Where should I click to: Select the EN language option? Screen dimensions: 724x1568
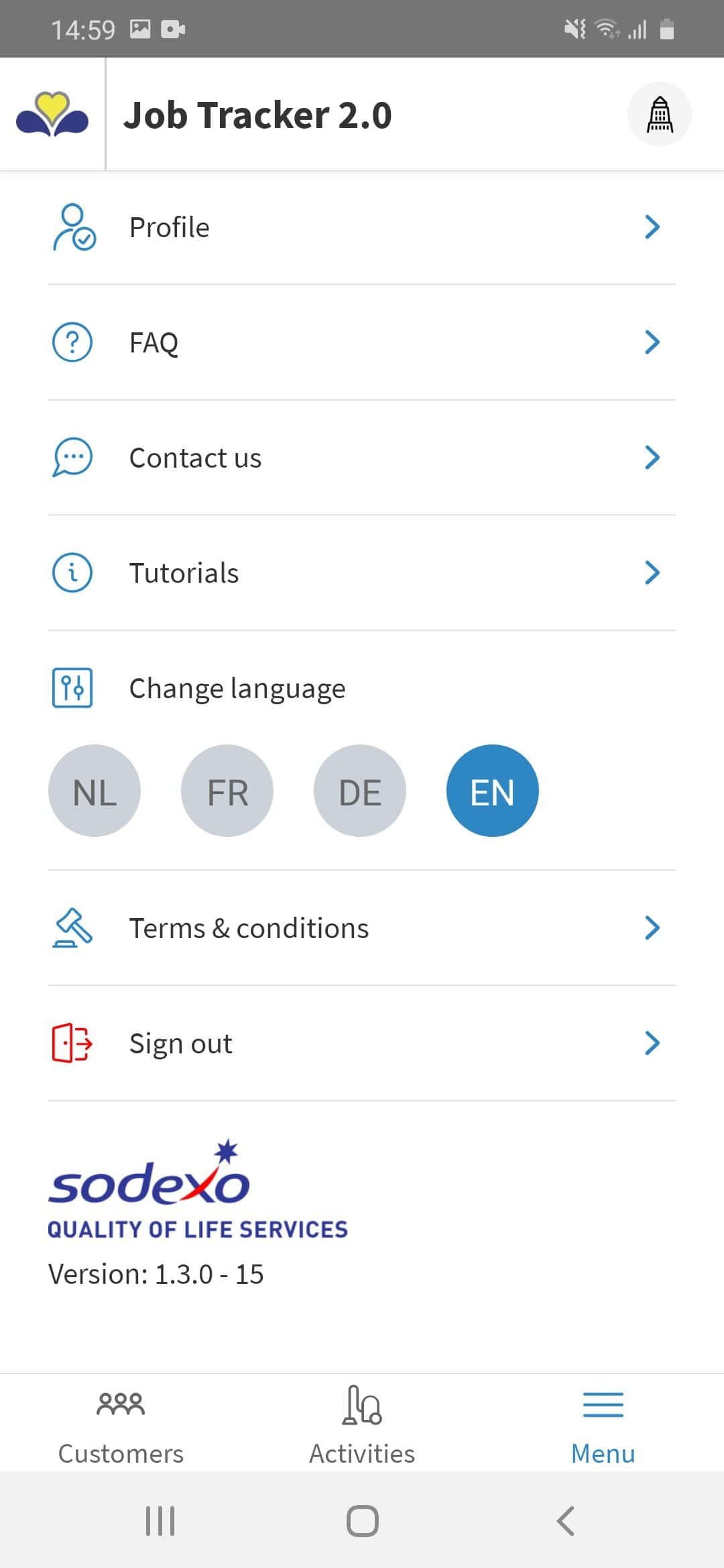pos(493,791)
